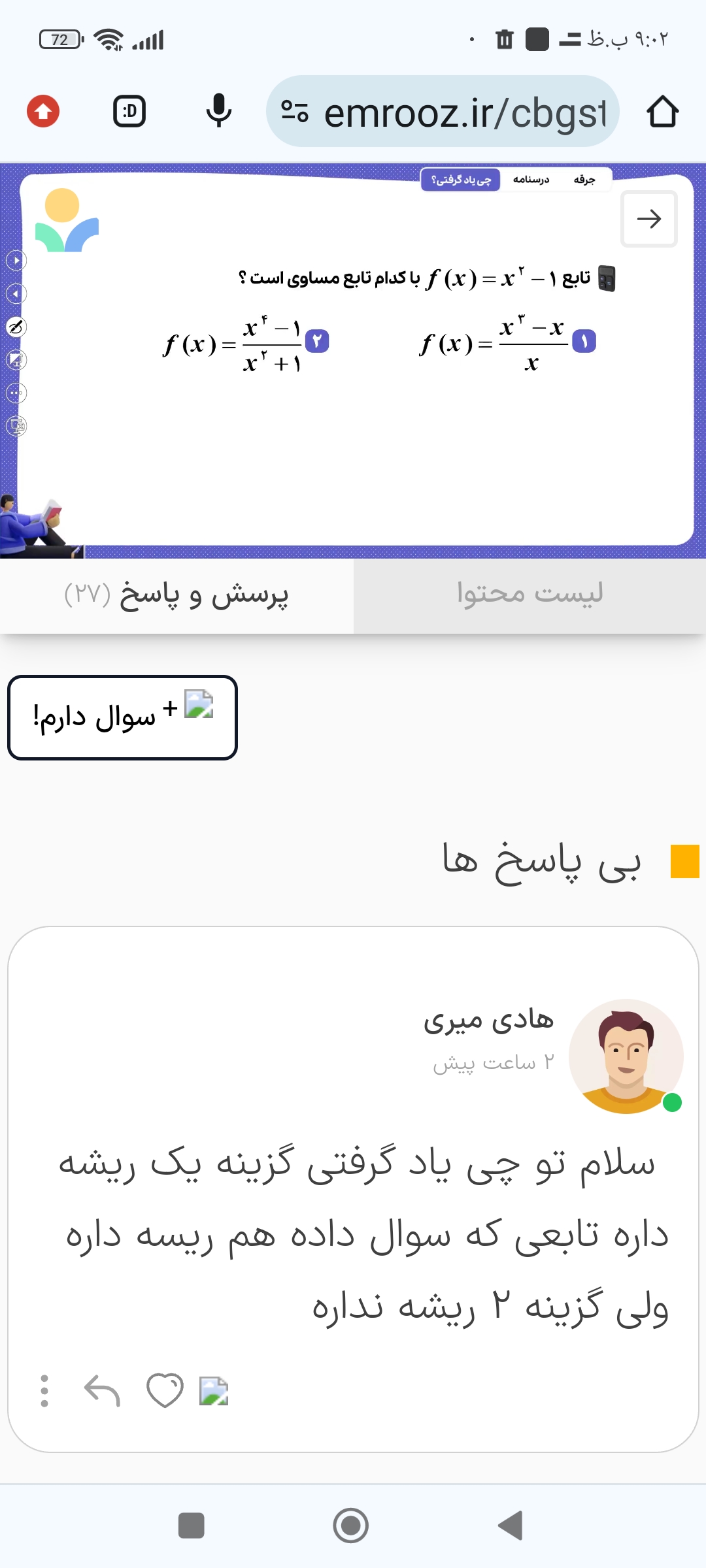This screenshot has height=1568, width=706.
Task: Open the چی یاد گرفتی؟ tab
Action: [x=461, y=180]
